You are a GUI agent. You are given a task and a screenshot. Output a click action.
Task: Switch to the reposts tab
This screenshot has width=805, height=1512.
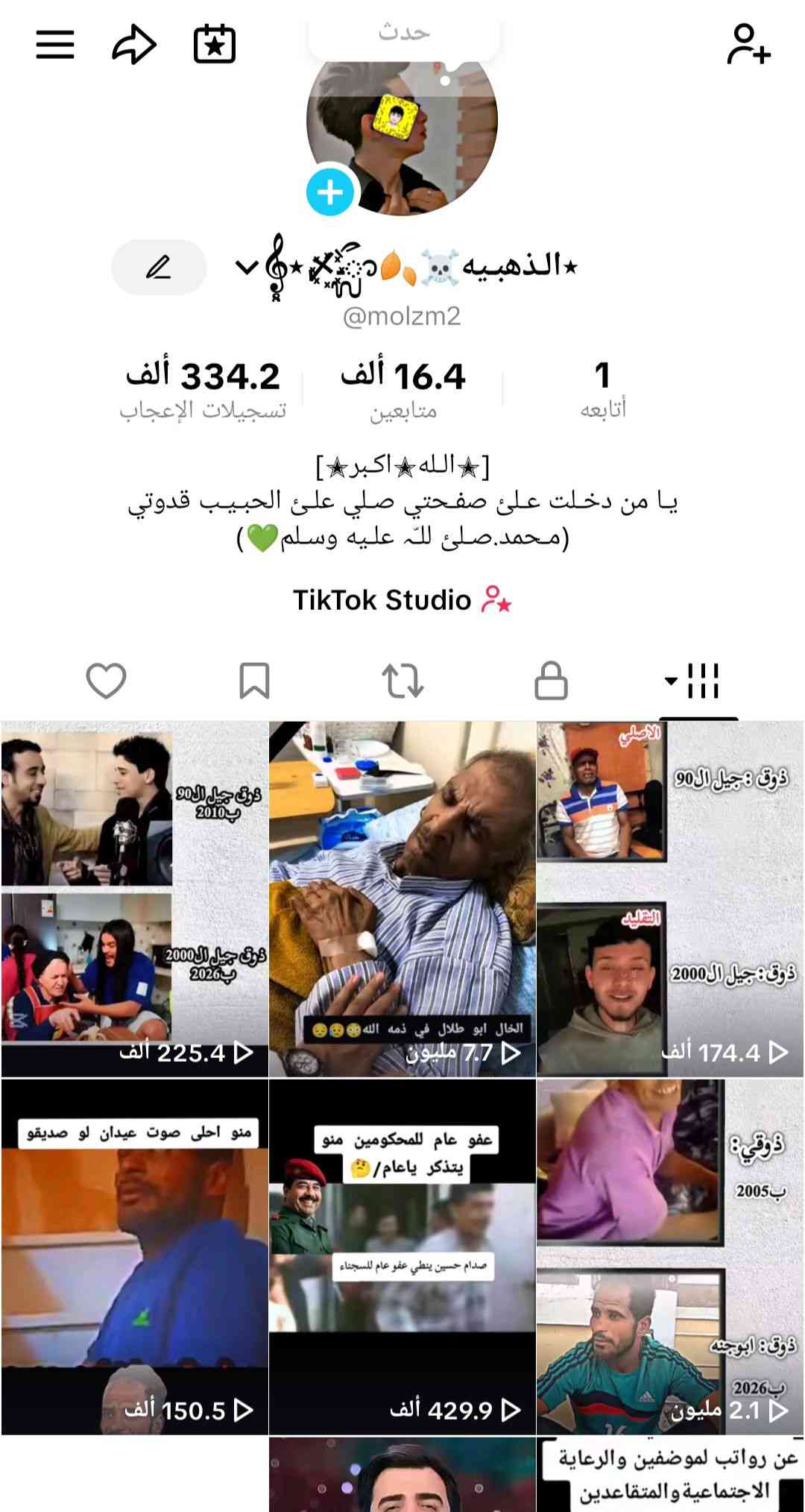(402, 681)
